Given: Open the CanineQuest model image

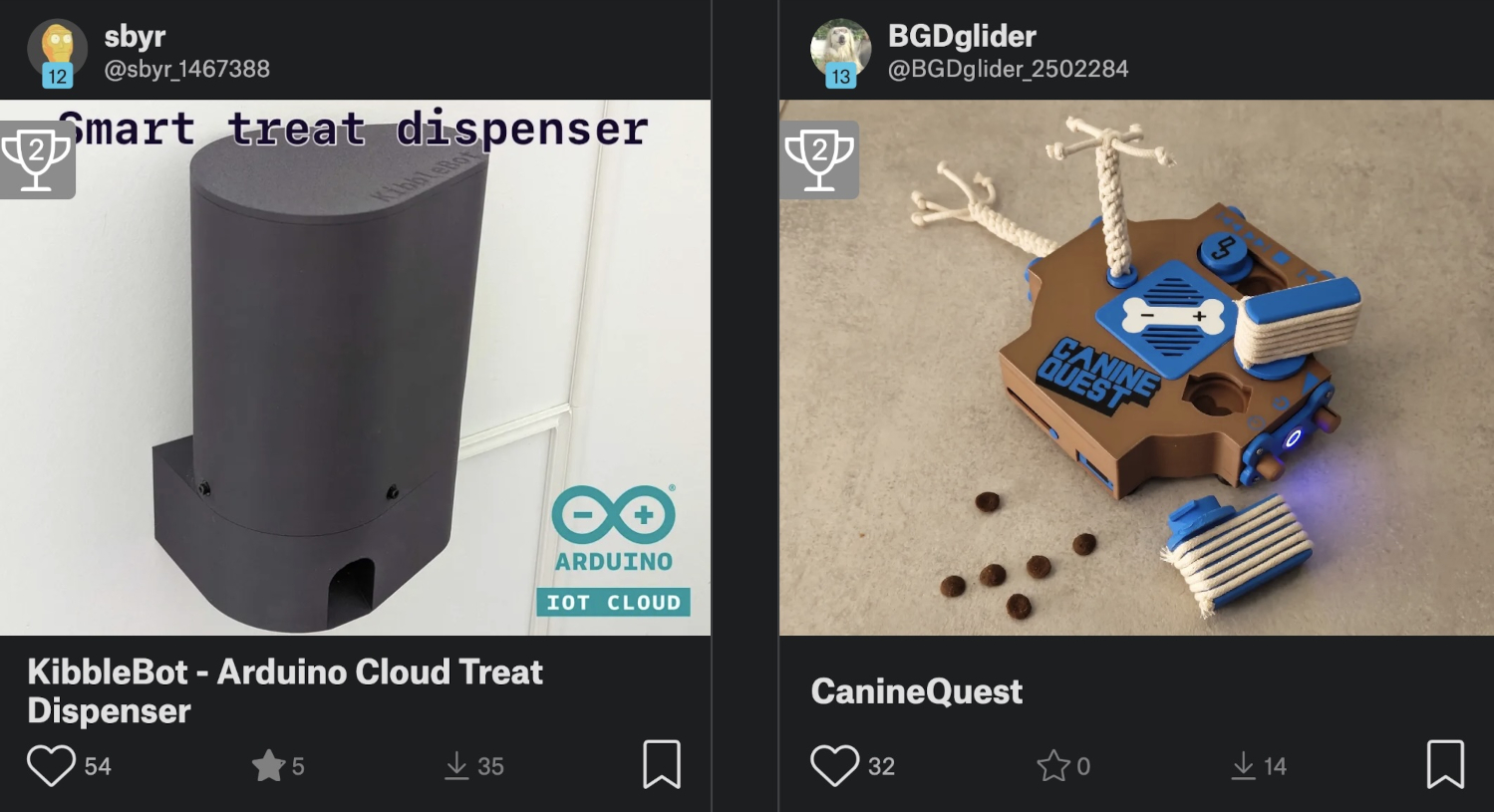Looking at the screenshot, I should [1136, 367].
